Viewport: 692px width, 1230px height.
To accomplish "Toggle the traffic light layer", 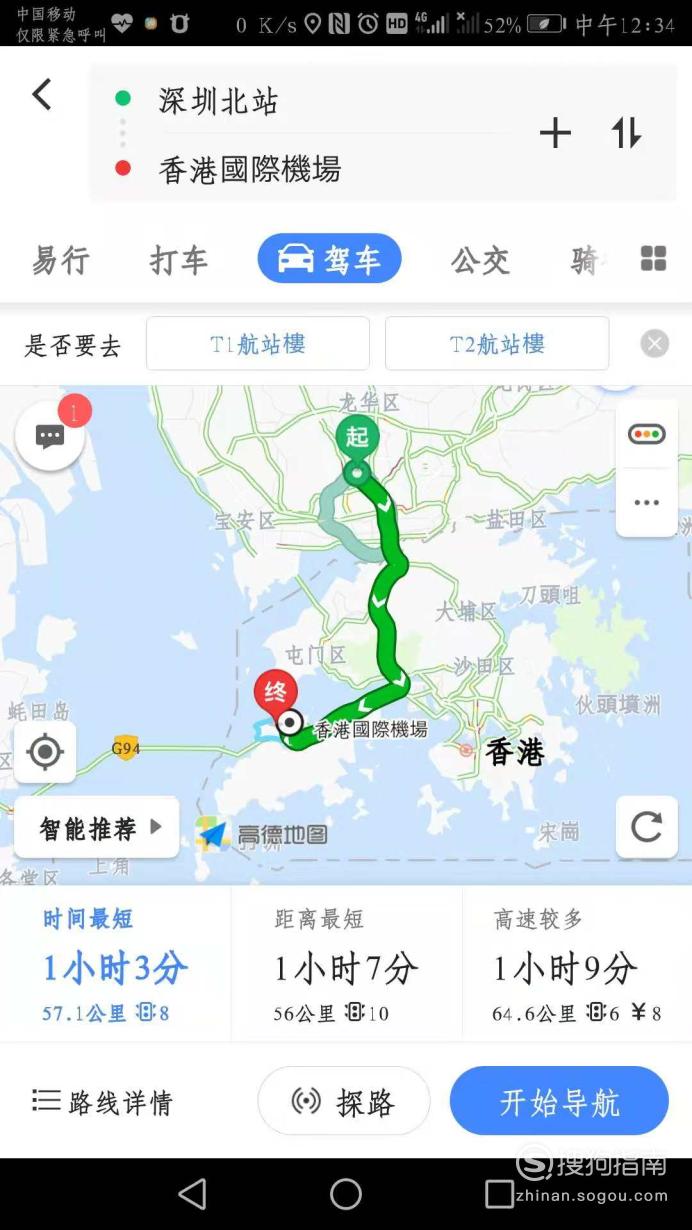I will coord(646,434).
